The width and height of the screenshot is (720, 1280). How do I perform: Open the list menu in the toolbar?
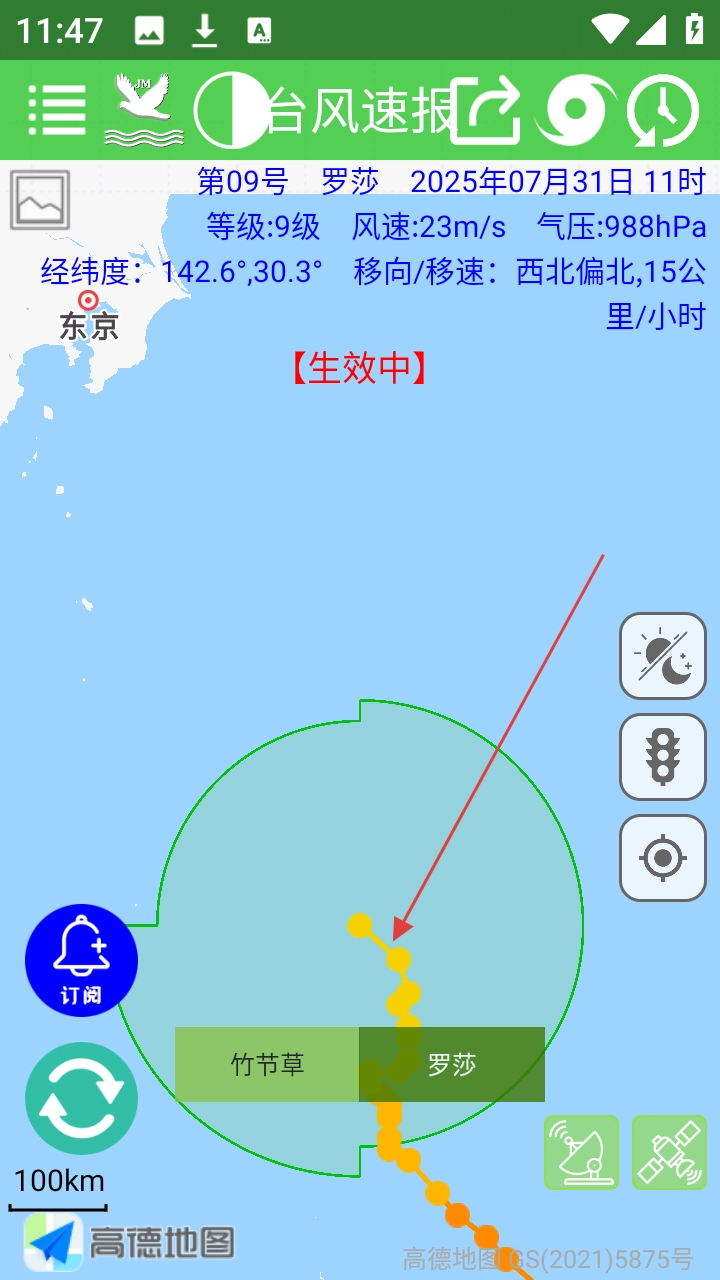click(57, 110)
